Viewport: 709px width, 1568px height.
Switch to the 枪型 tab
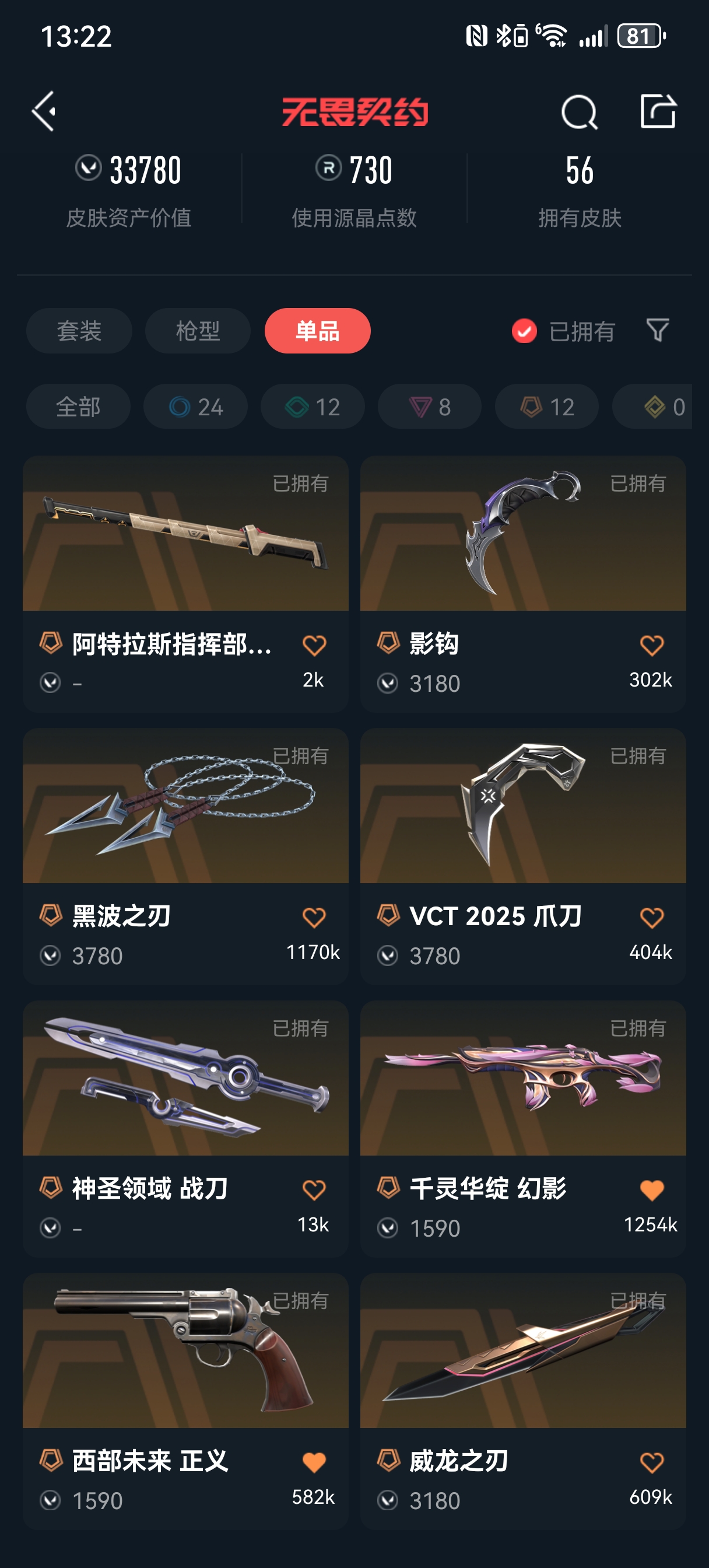198,331
